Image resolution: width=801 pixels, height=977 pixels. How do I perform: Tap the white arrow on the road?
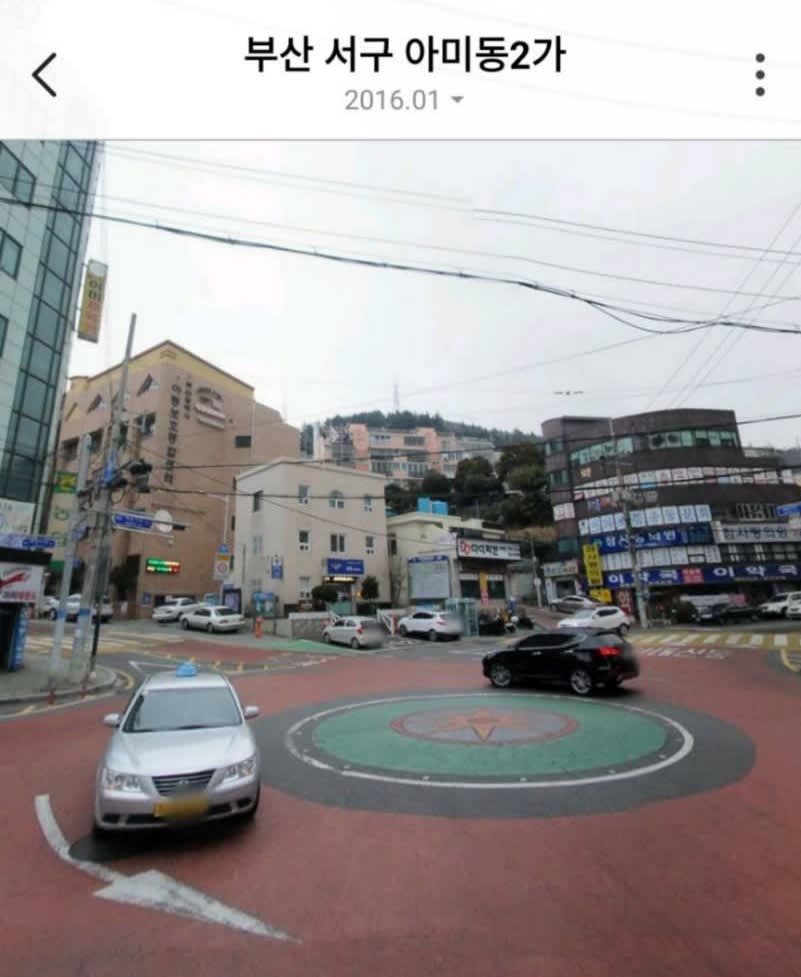coord(150,884)
